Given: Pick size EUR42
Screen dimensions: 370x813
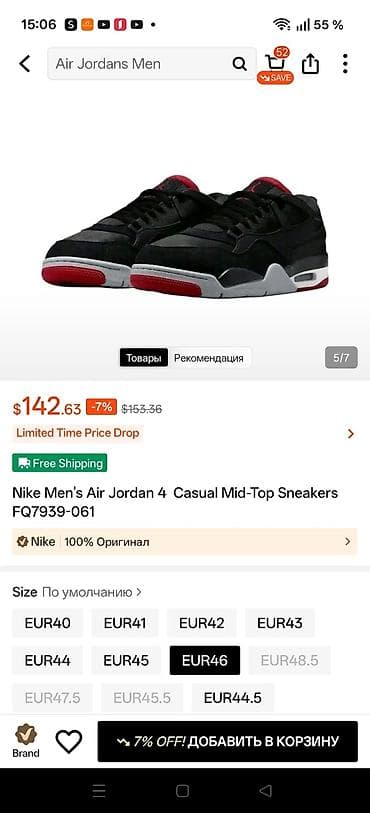Looking at the screenshot, I should (202, 623).
